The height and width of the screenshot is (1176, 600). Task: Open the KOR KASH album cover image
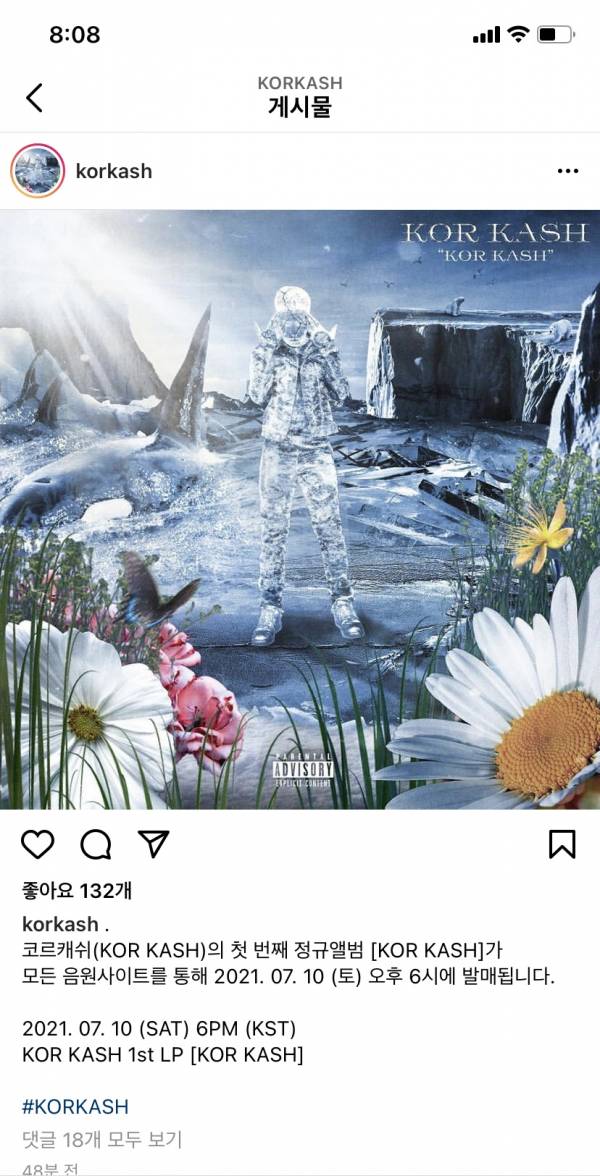300,509
